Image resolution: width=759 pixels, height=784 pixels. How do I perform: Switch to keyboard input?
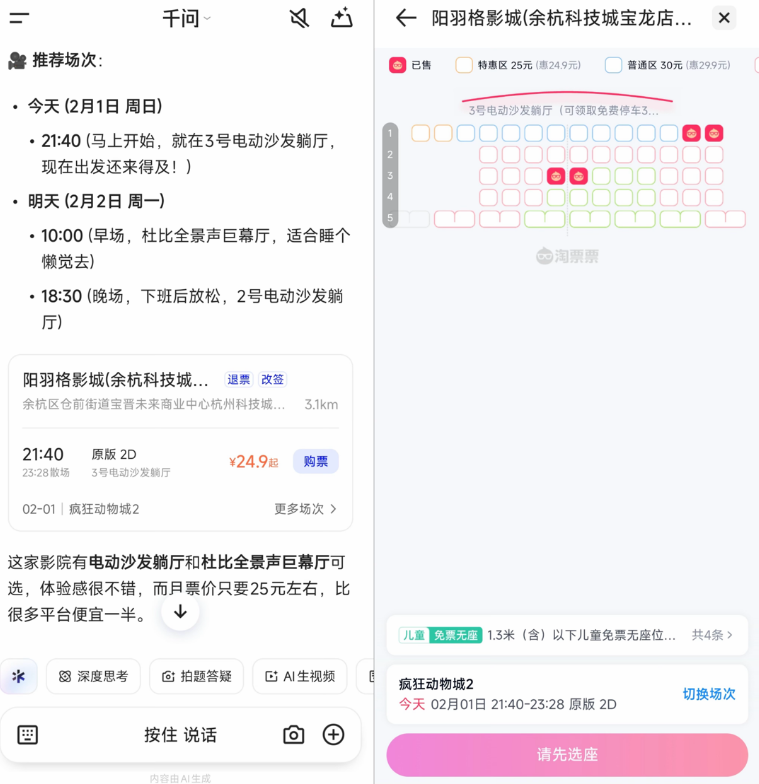point(28,735)
